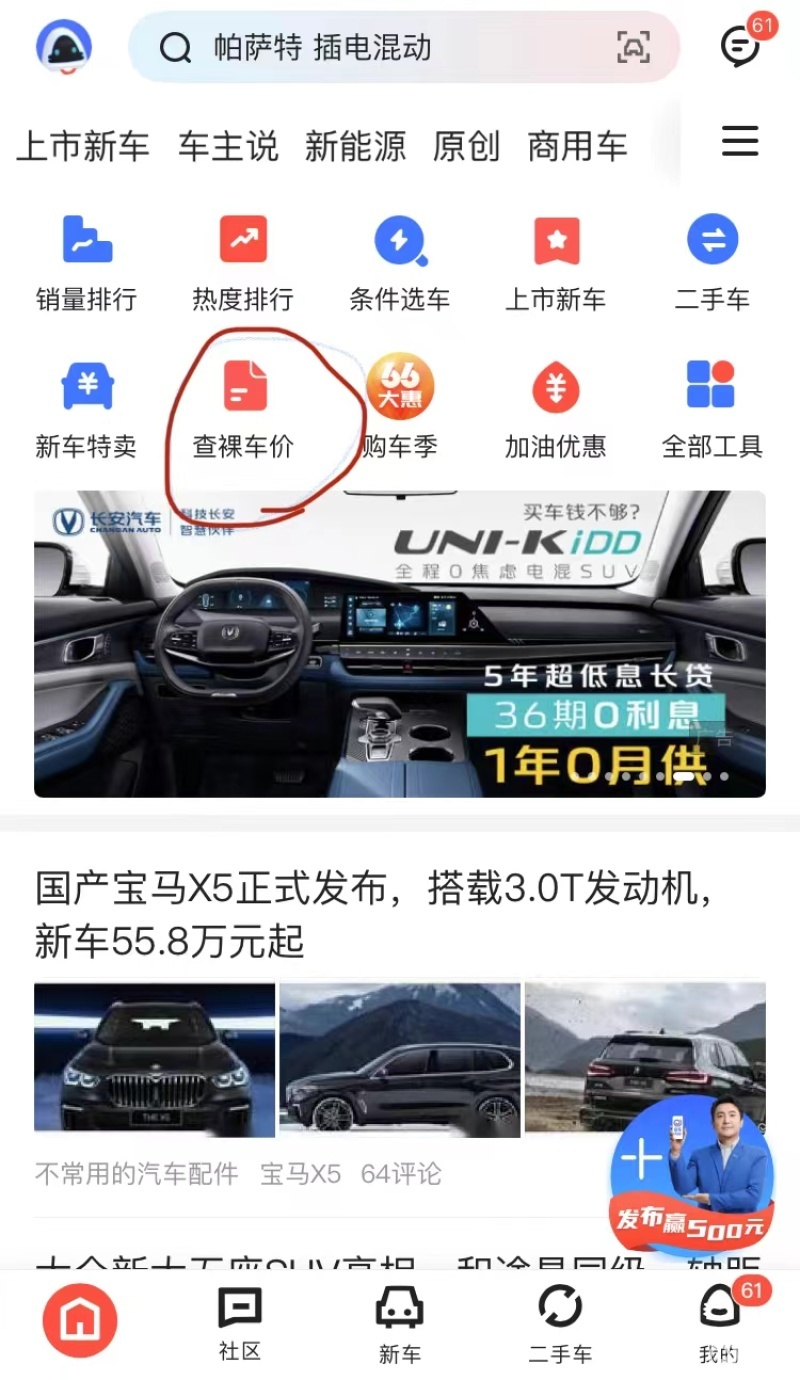The width and height of the screenshot is (800, 1380).
Task: Open the 我的 bottom tab
Action: [x=718, y=1324]
